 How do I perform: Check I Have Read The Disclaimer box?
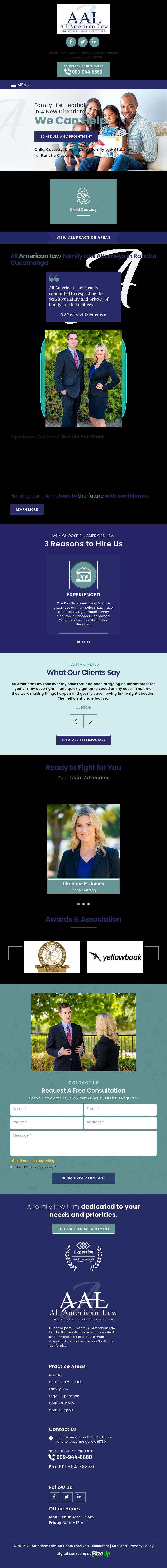[11, 1167]
